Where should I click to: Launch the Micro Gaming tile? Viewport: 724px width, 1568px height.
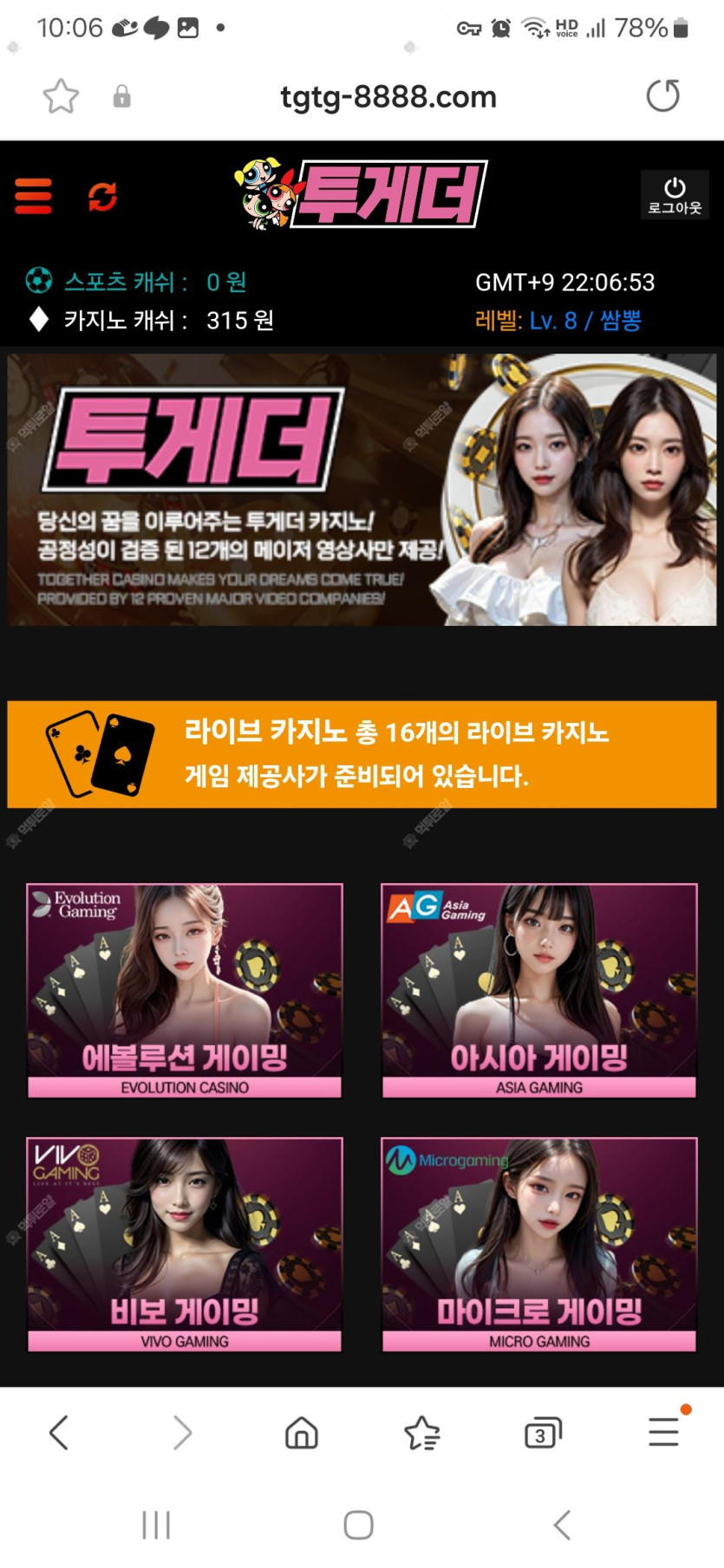[539, 1244]
